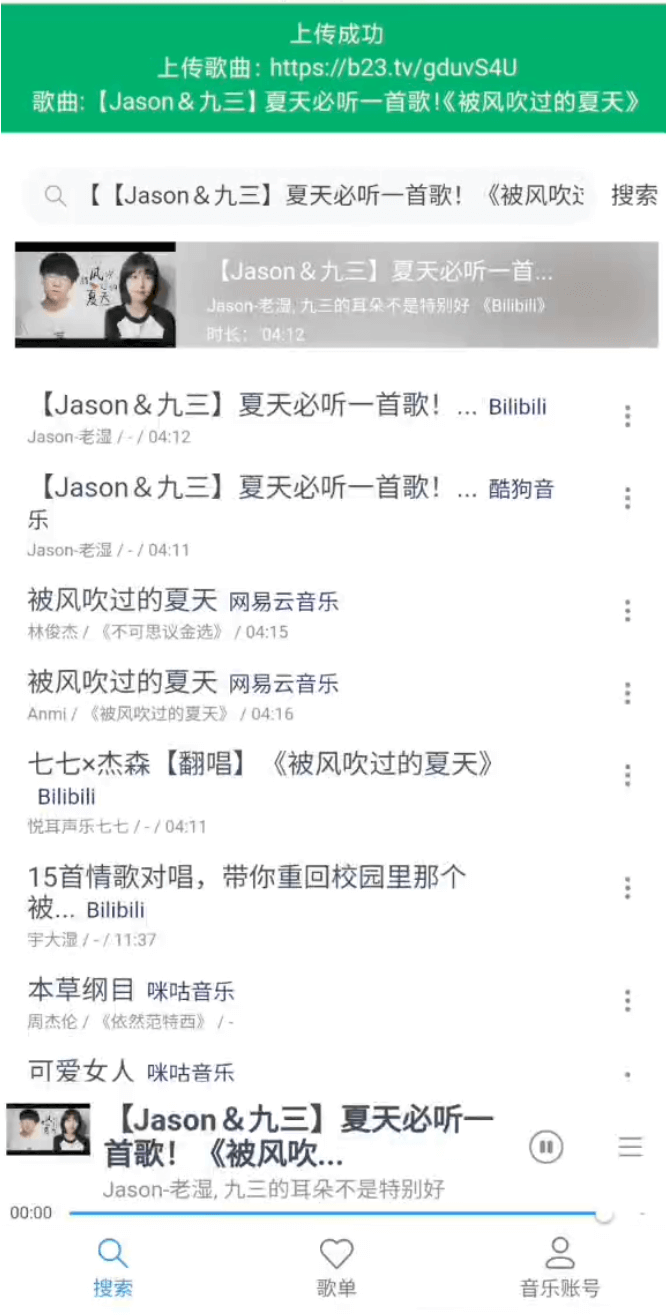
Task: Open the playlist queue icon in the player
Action: tap(630, 1147)
